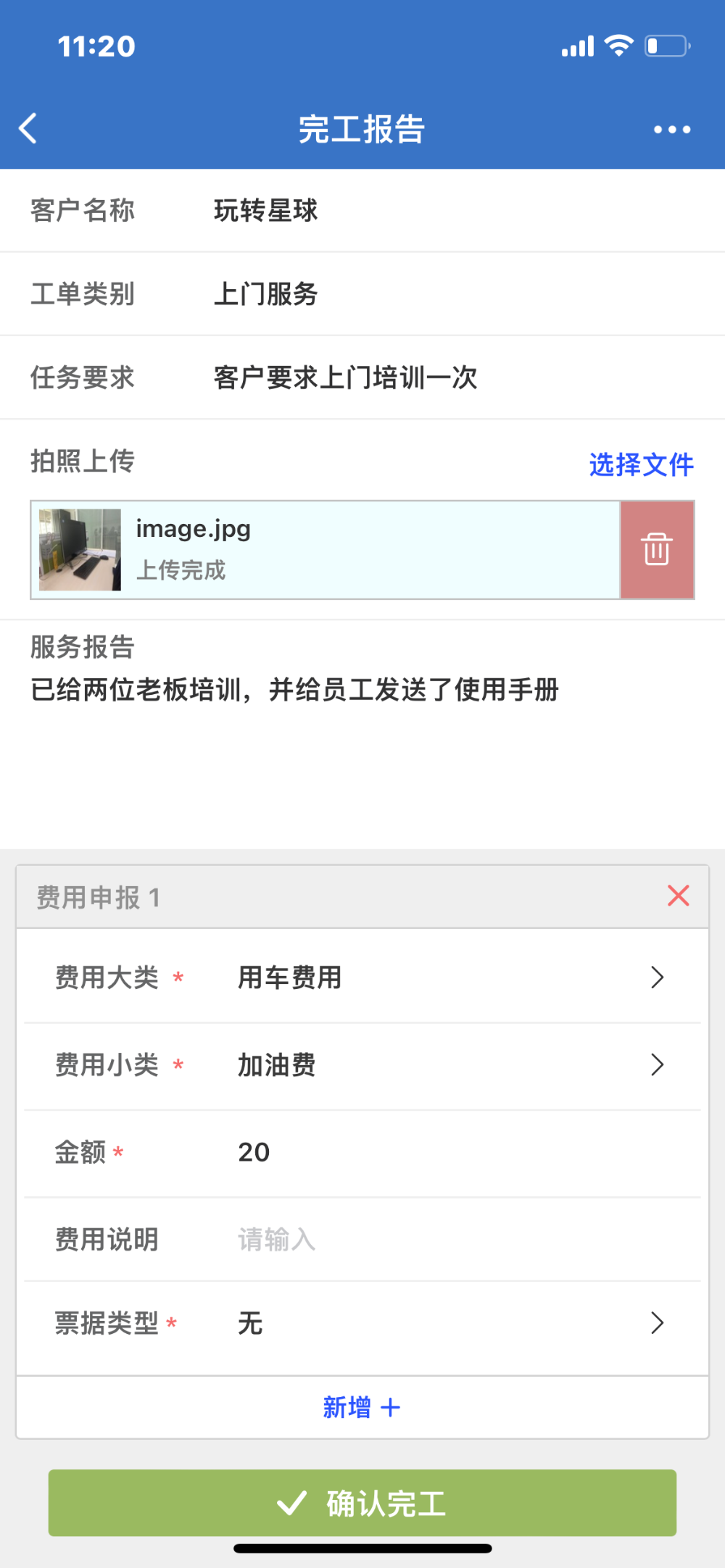Image resolution: width=725 pixels, height=1568 pixels.
Task: Go back from the 完工报告 page
Action: click(x=28, y=129)
